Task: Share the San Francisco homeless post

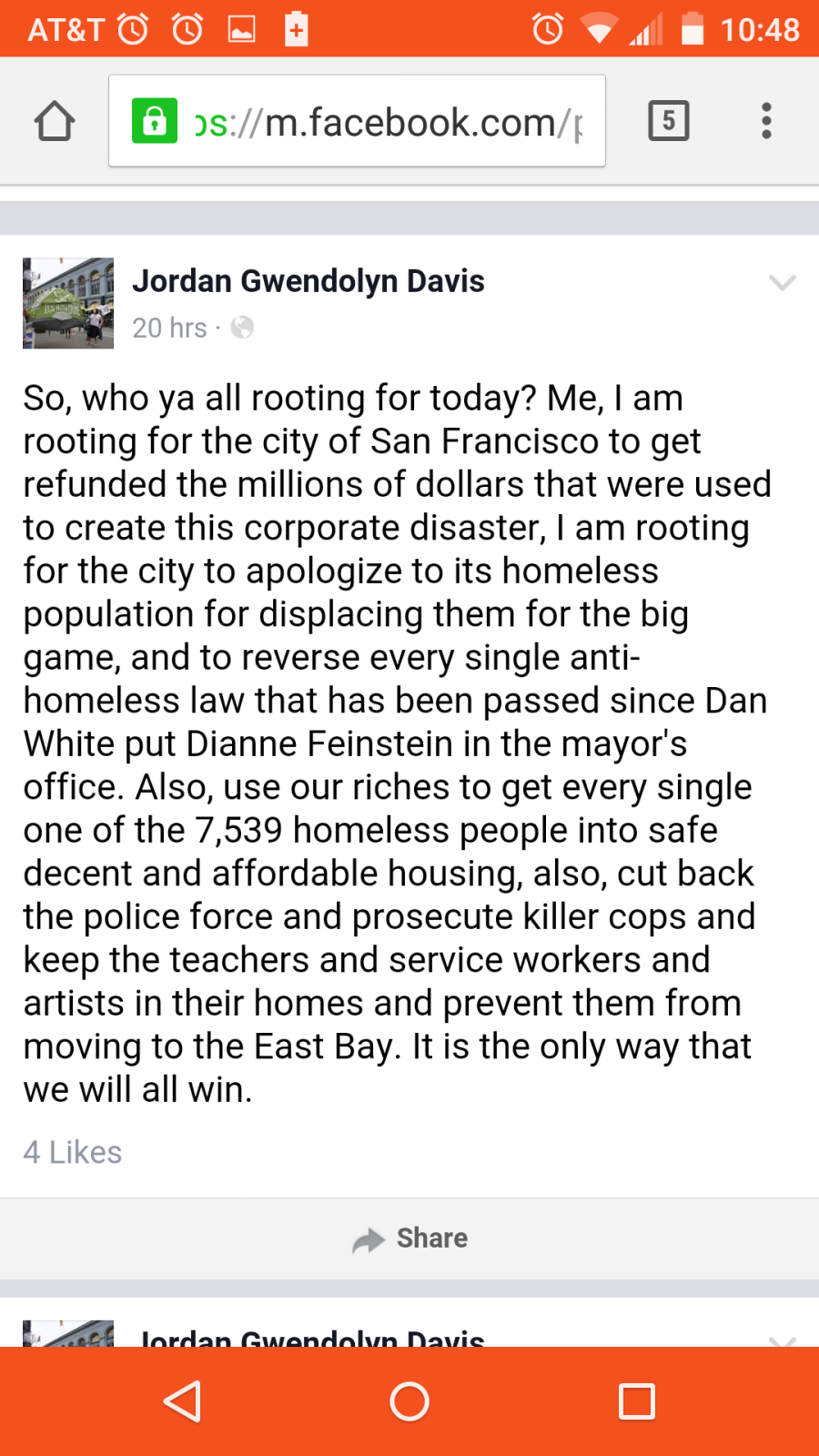Action: [x=409, y=1239]
